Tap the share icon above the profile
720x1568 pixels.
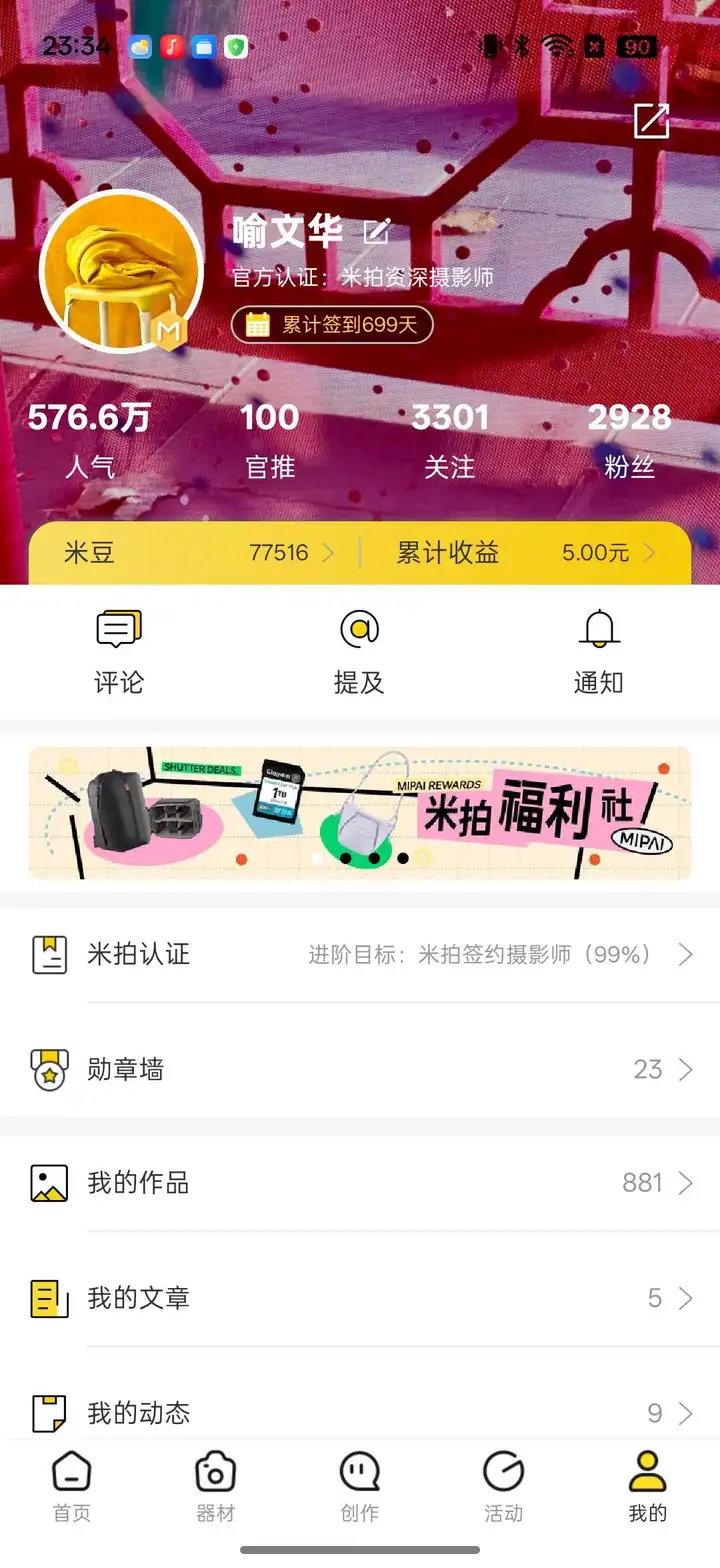point(651,122)
